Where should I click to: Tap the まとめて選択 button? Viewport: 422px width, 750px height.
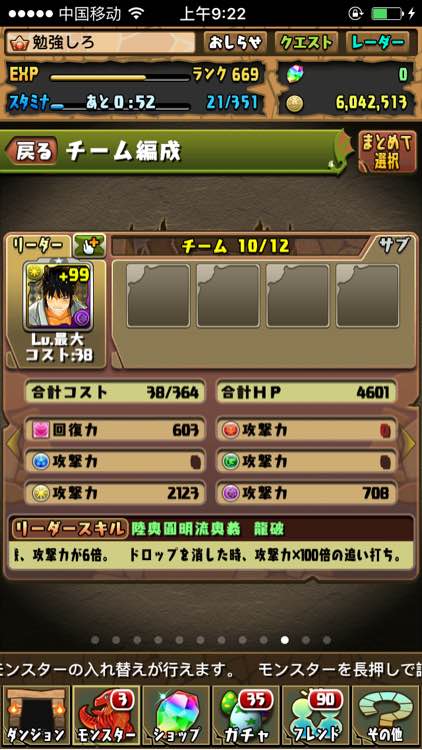click(387, 152)
